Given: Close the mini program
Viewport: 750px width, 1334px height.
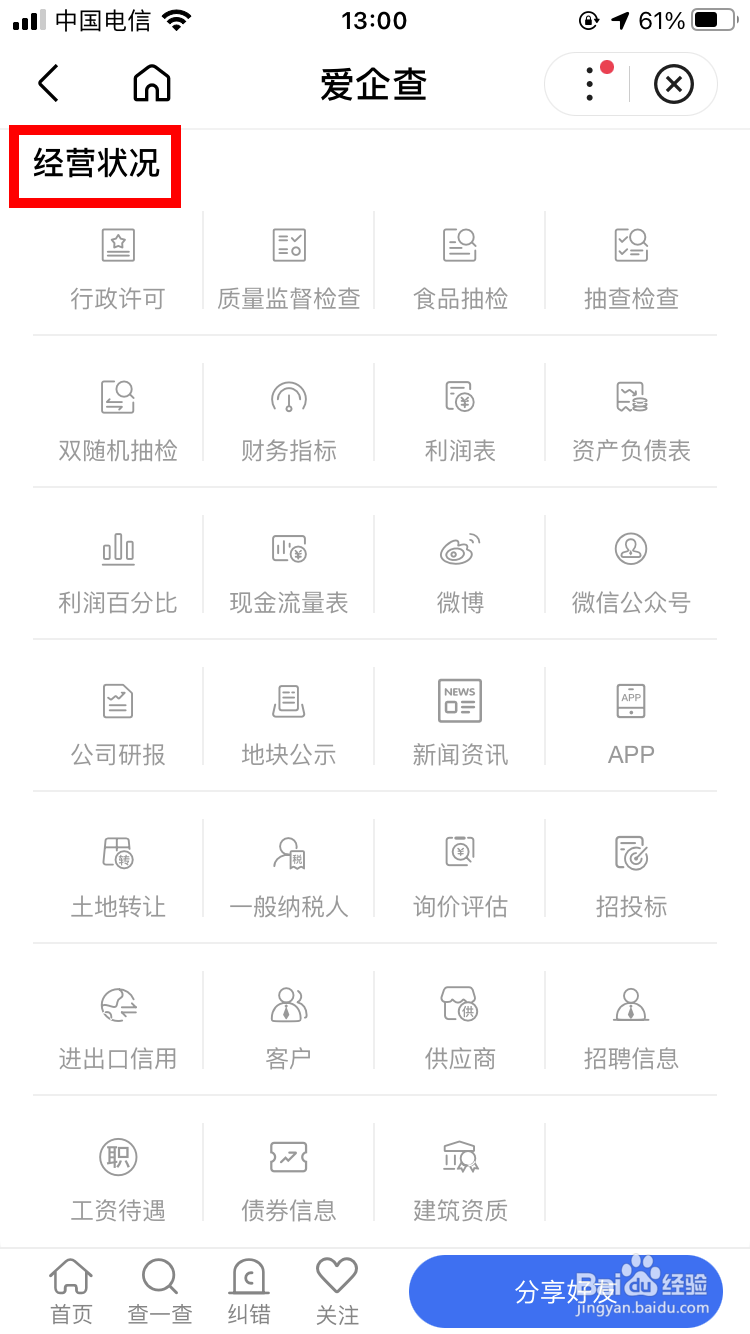Looking at the screenshot, I should pyautogui.click(x=674, y=85).
